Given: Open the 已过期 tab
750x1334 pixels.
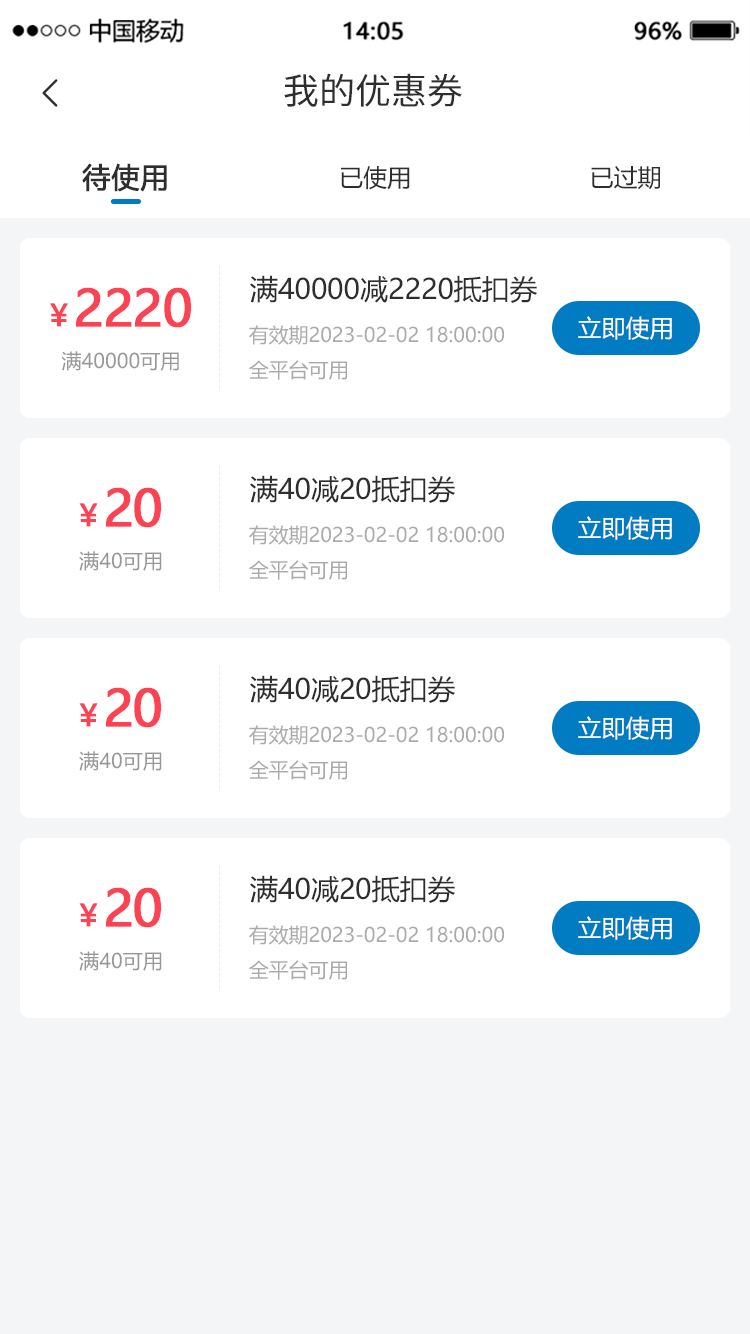Looking at the screenshot, I should point(625,178).
